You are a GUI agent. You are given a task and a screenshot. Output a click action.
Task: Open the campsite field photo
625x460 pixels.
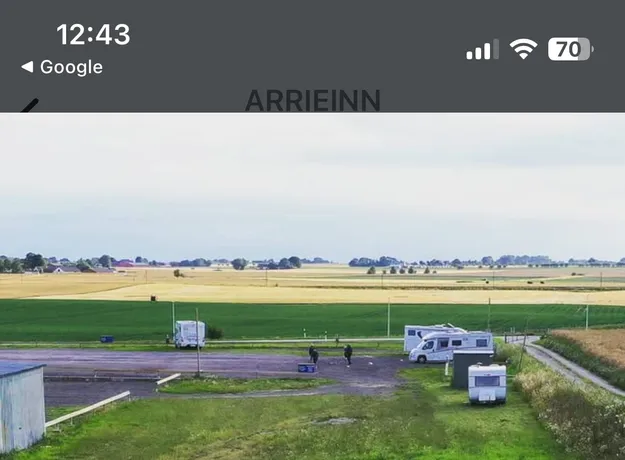(312, 286)
